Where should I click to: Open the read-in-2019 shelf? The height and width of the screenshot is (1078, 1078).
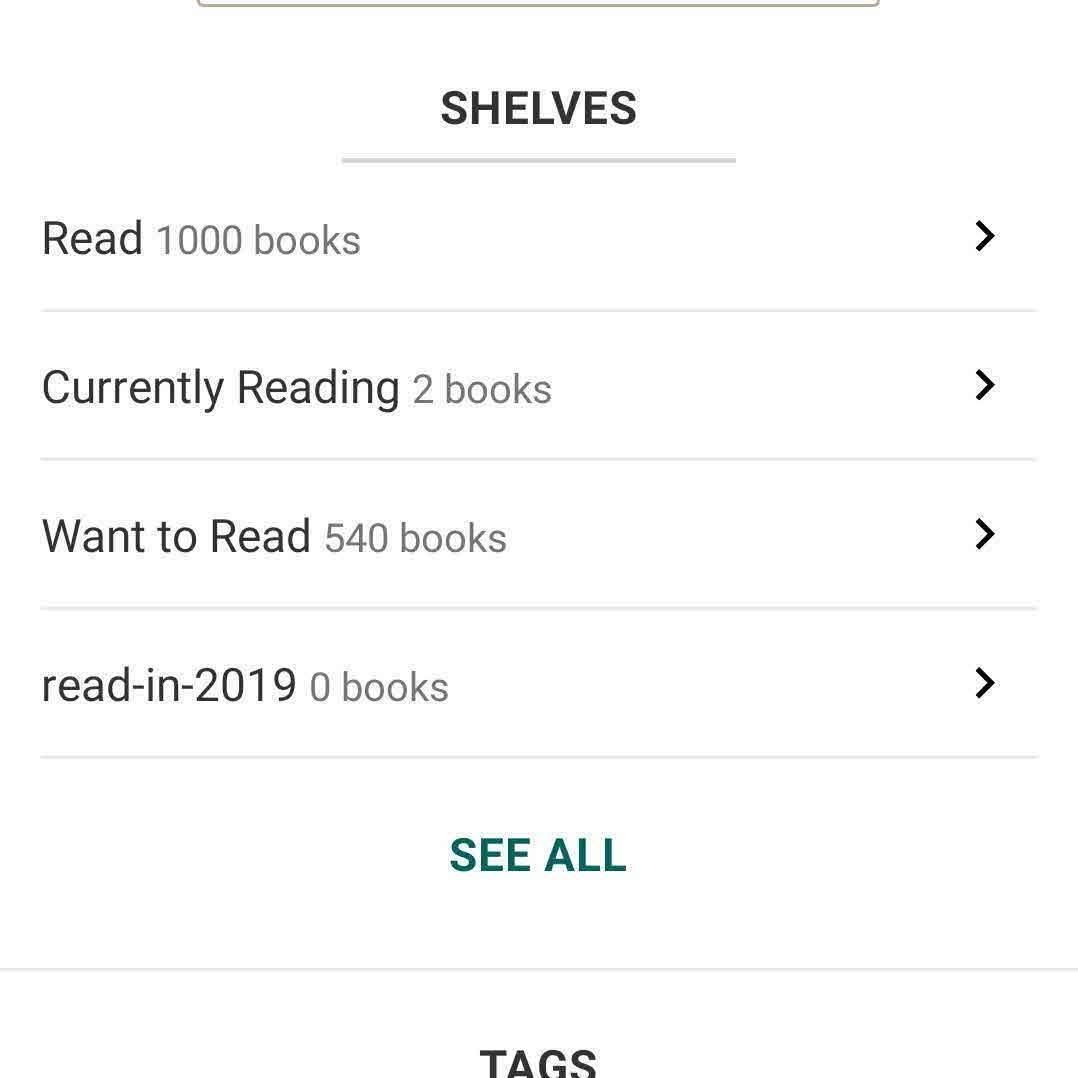pyautogui.click(x=538, y=685)
